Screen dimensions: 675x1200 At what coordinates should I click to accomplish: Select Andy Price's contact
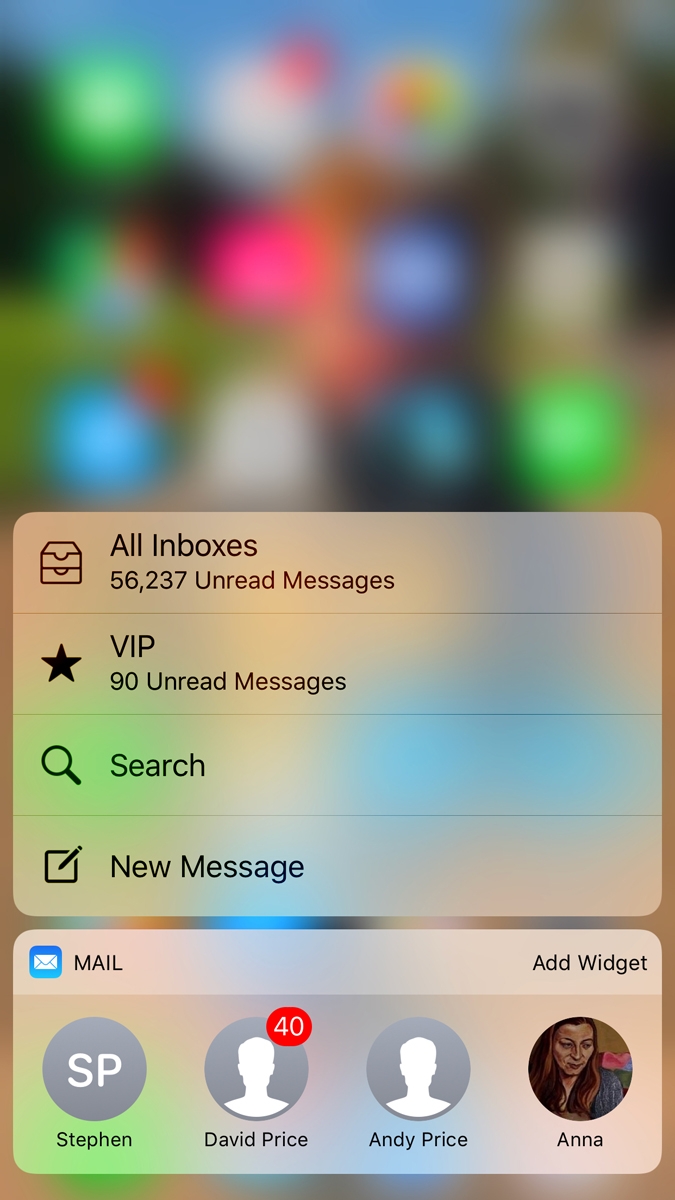click(x=418, y=1070)
